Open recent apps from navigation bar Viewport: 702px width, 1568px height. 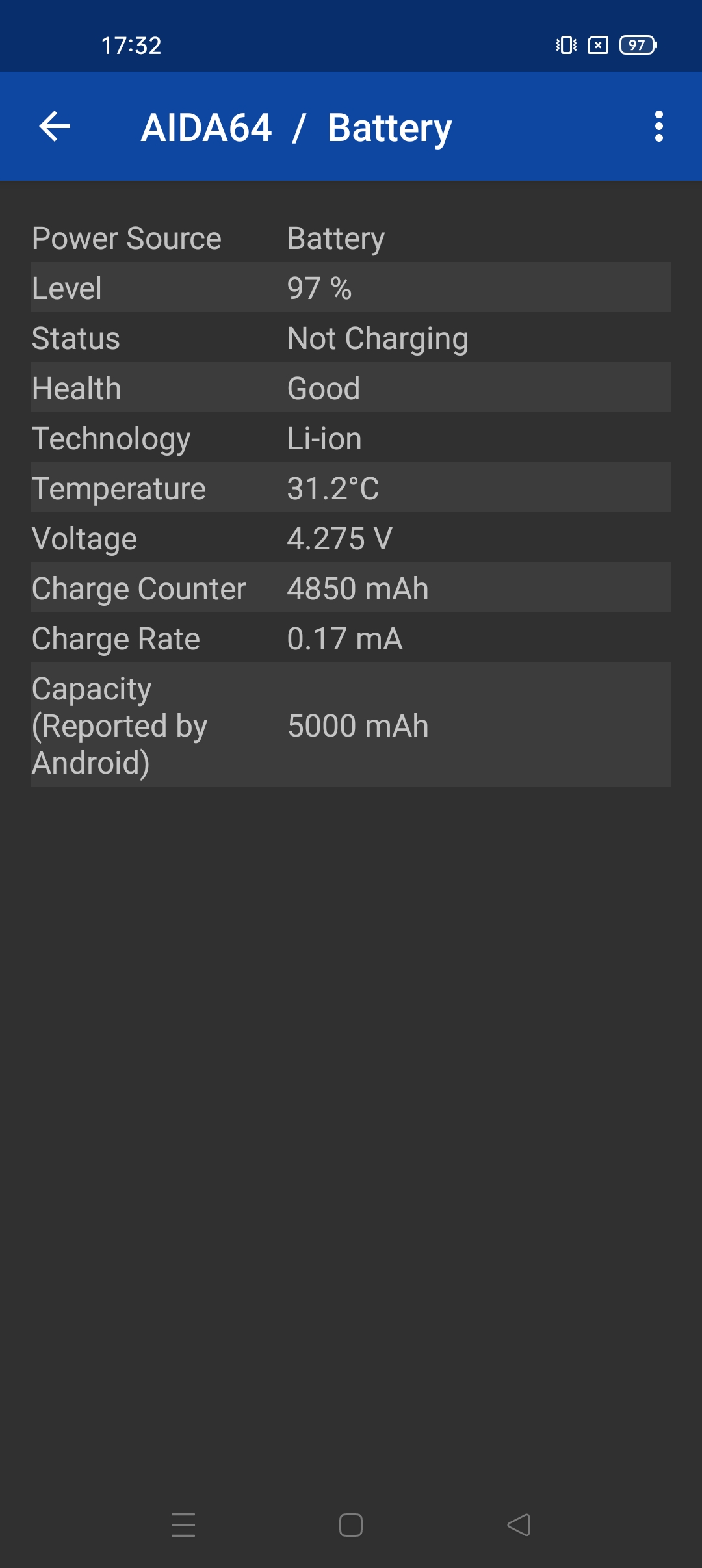(x=183, y=1525)
